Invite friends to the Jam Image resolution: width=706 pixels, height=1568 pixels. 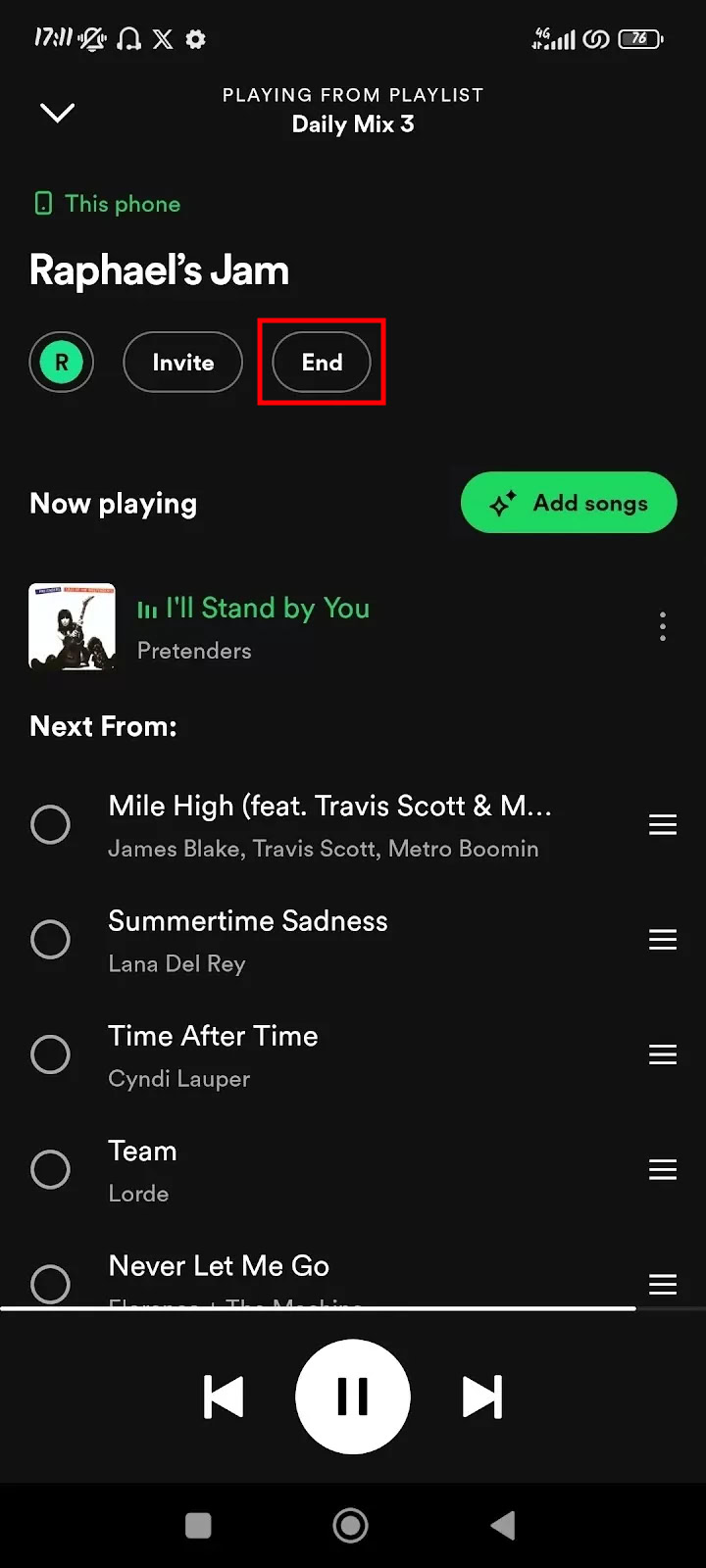(182, 363)
